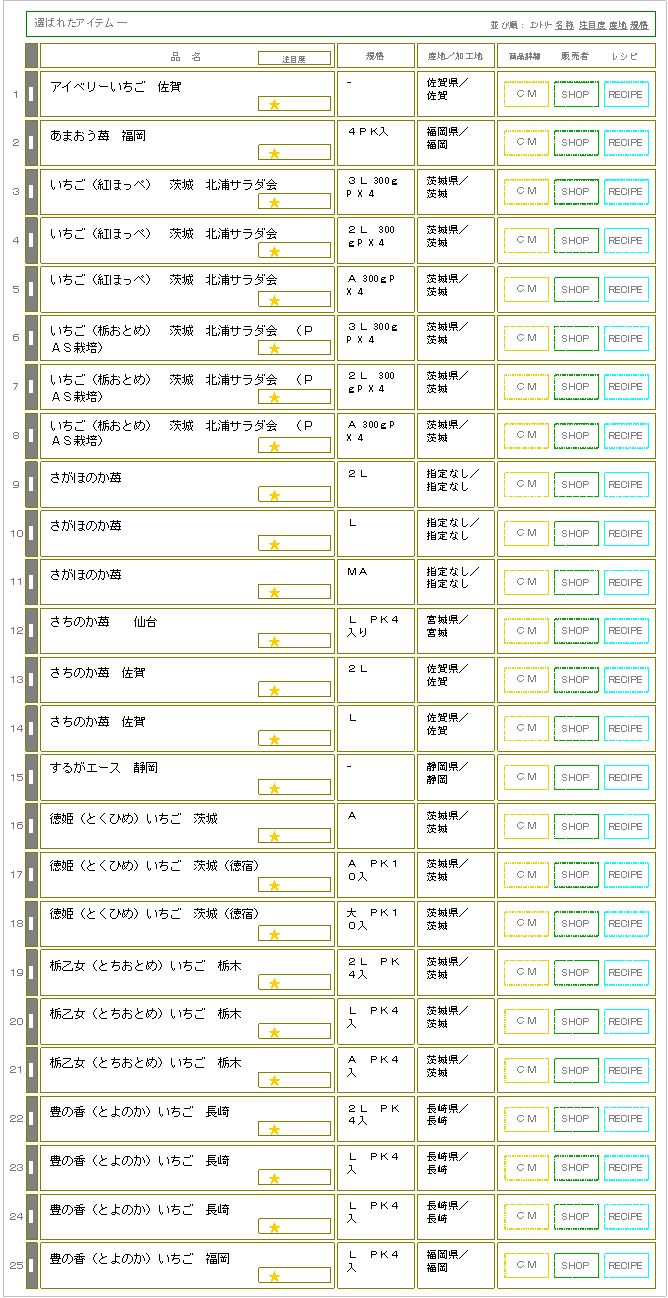The width and height of the screenshot is (668, 1298).
Task: Open RECIPE for さちのか苺 仙台
Action: coord(626,631)
